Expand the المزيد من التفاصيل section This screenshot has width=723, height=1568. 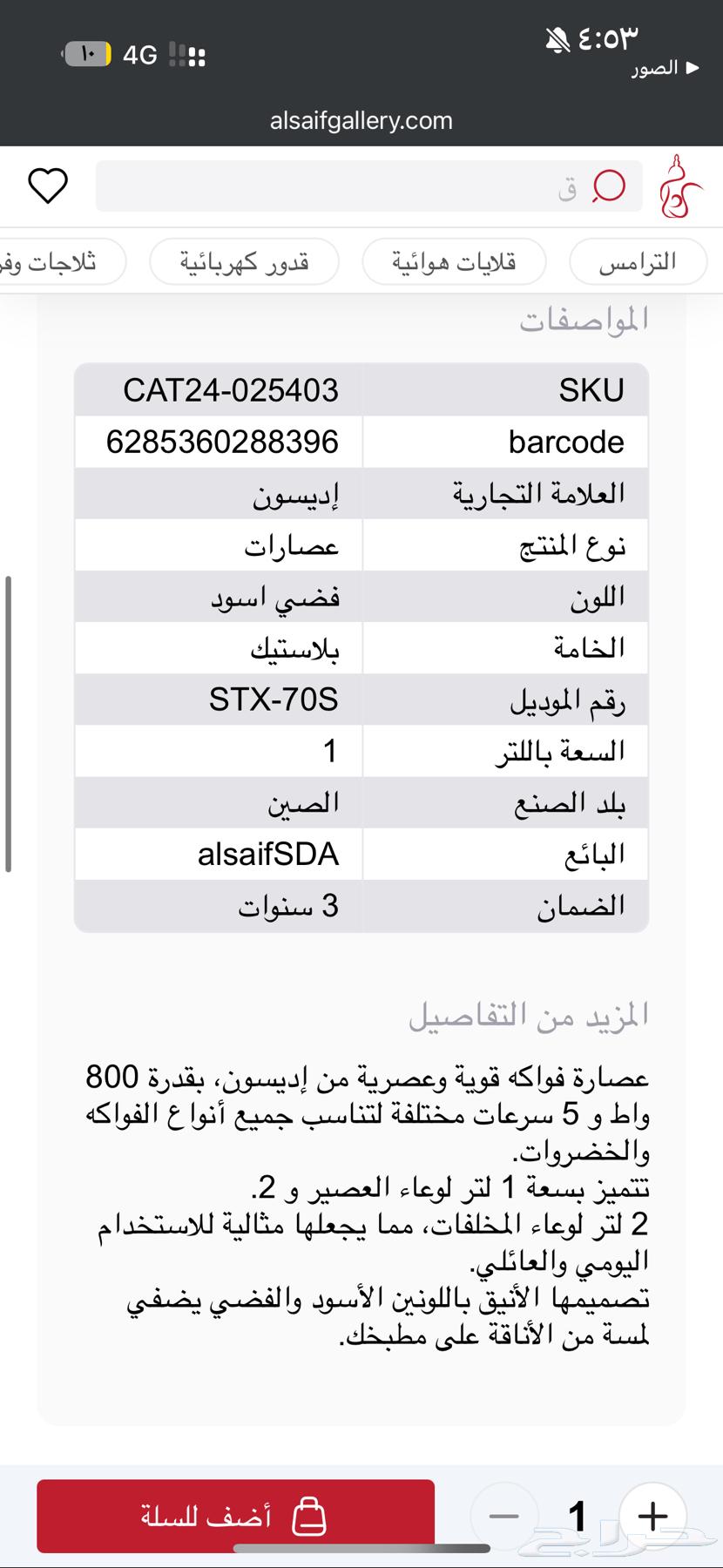click(x=530, y=1014)
